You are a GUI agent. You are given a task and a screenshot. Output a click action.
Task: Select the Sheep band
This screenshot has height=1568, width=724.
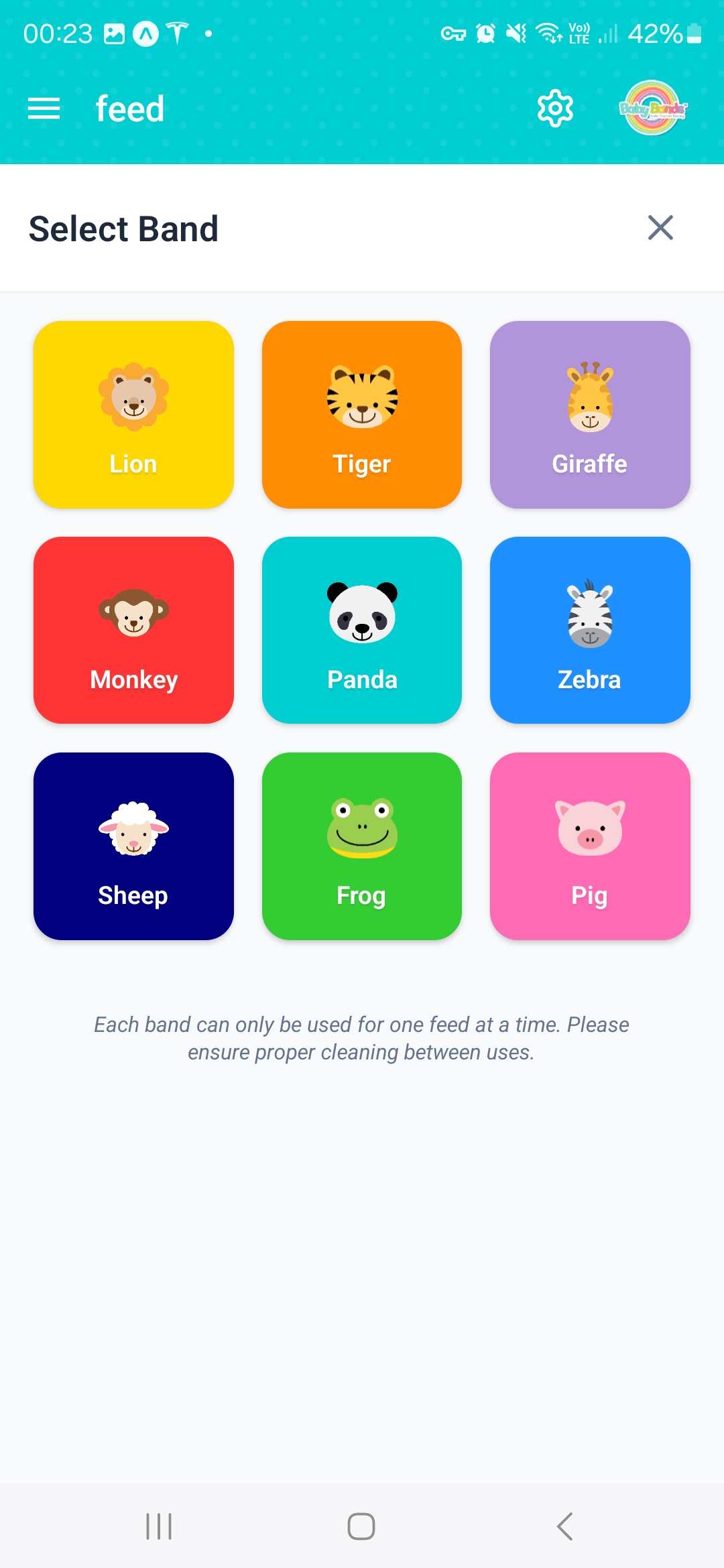click(x=133, y=846)
